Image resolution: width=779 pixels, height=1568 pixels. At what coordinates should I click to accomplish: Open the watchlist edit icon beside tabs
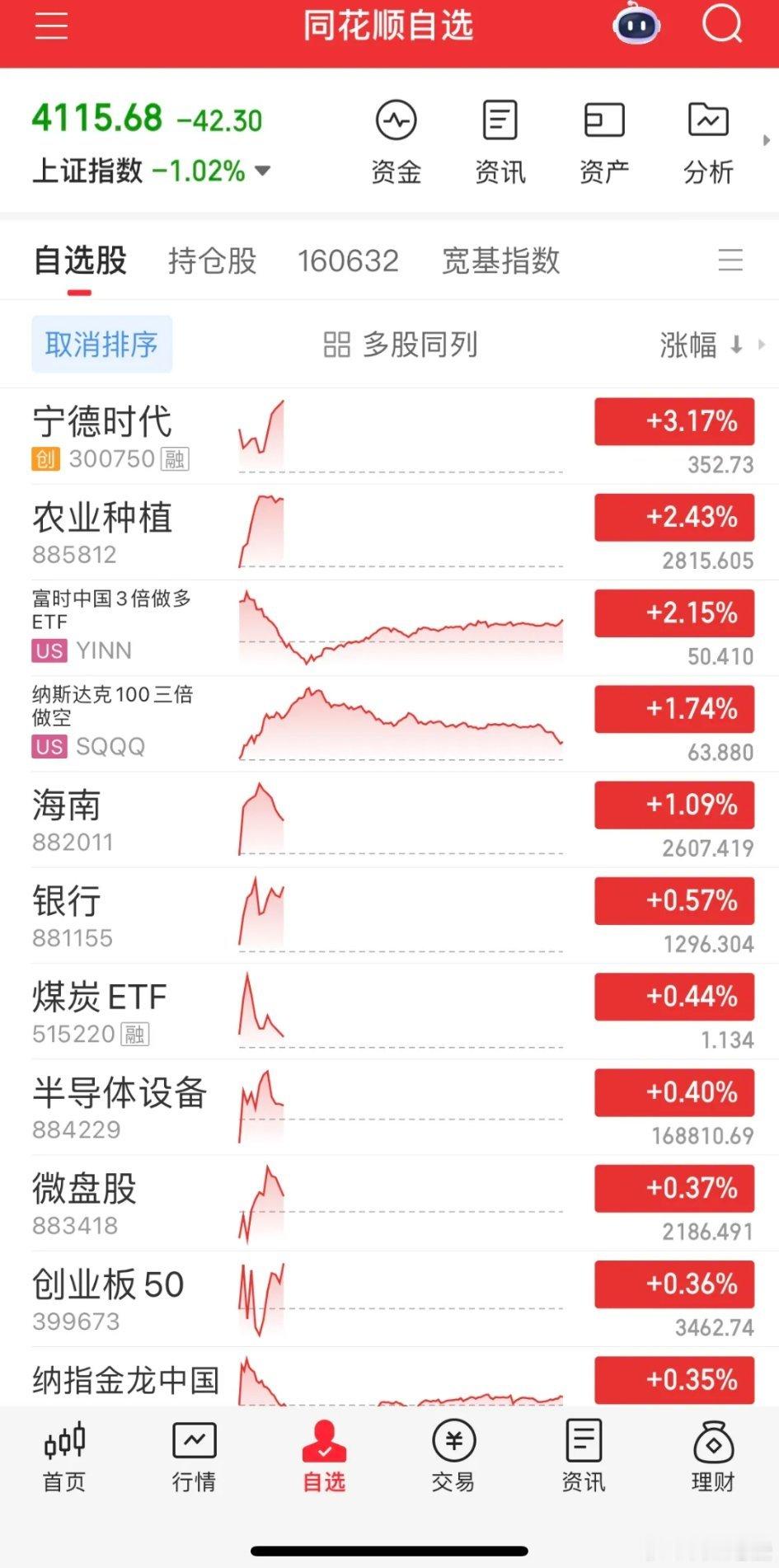[x=730, y=261]
